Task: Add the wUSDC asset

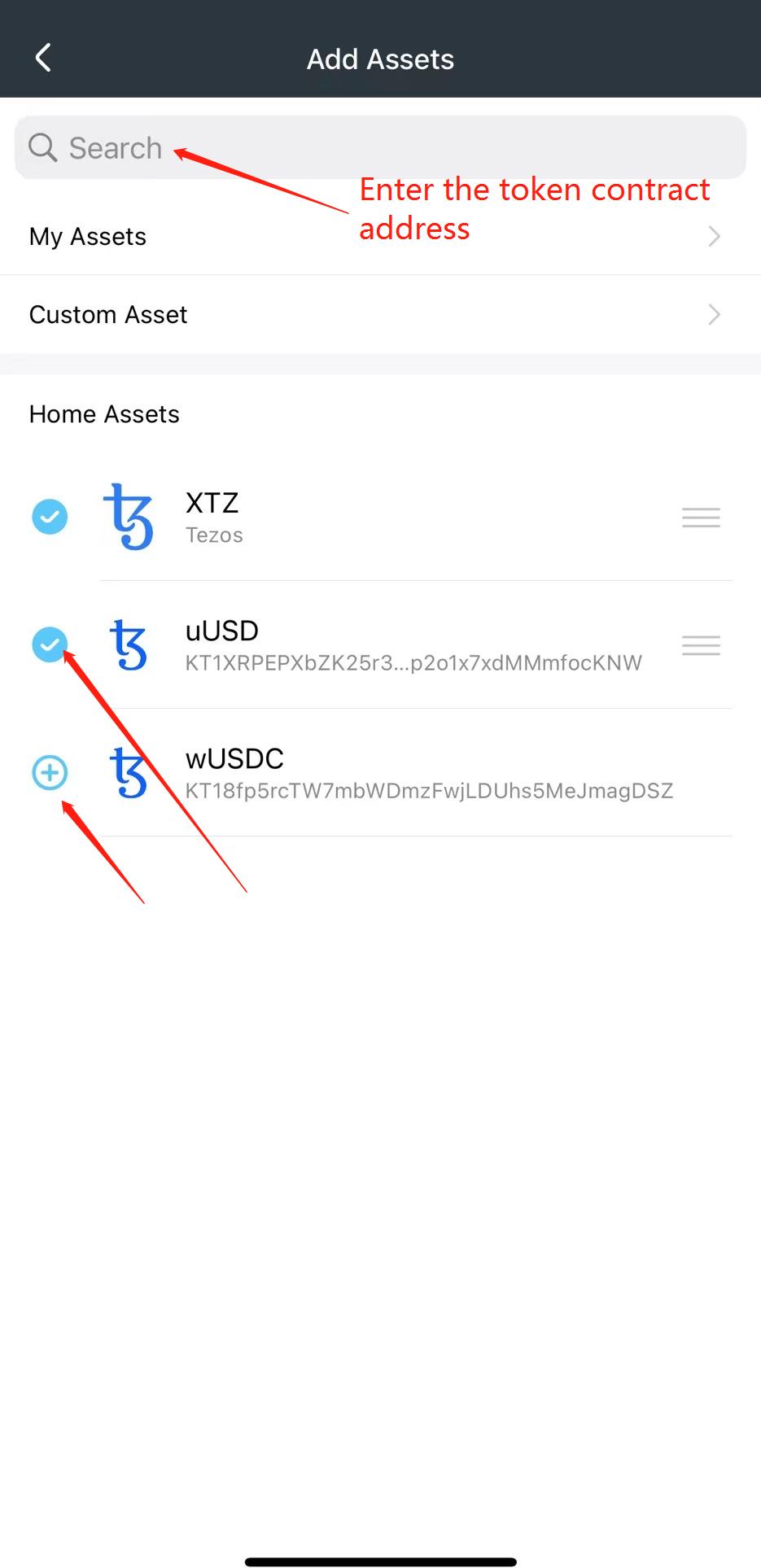Action: tap(50, 773)
